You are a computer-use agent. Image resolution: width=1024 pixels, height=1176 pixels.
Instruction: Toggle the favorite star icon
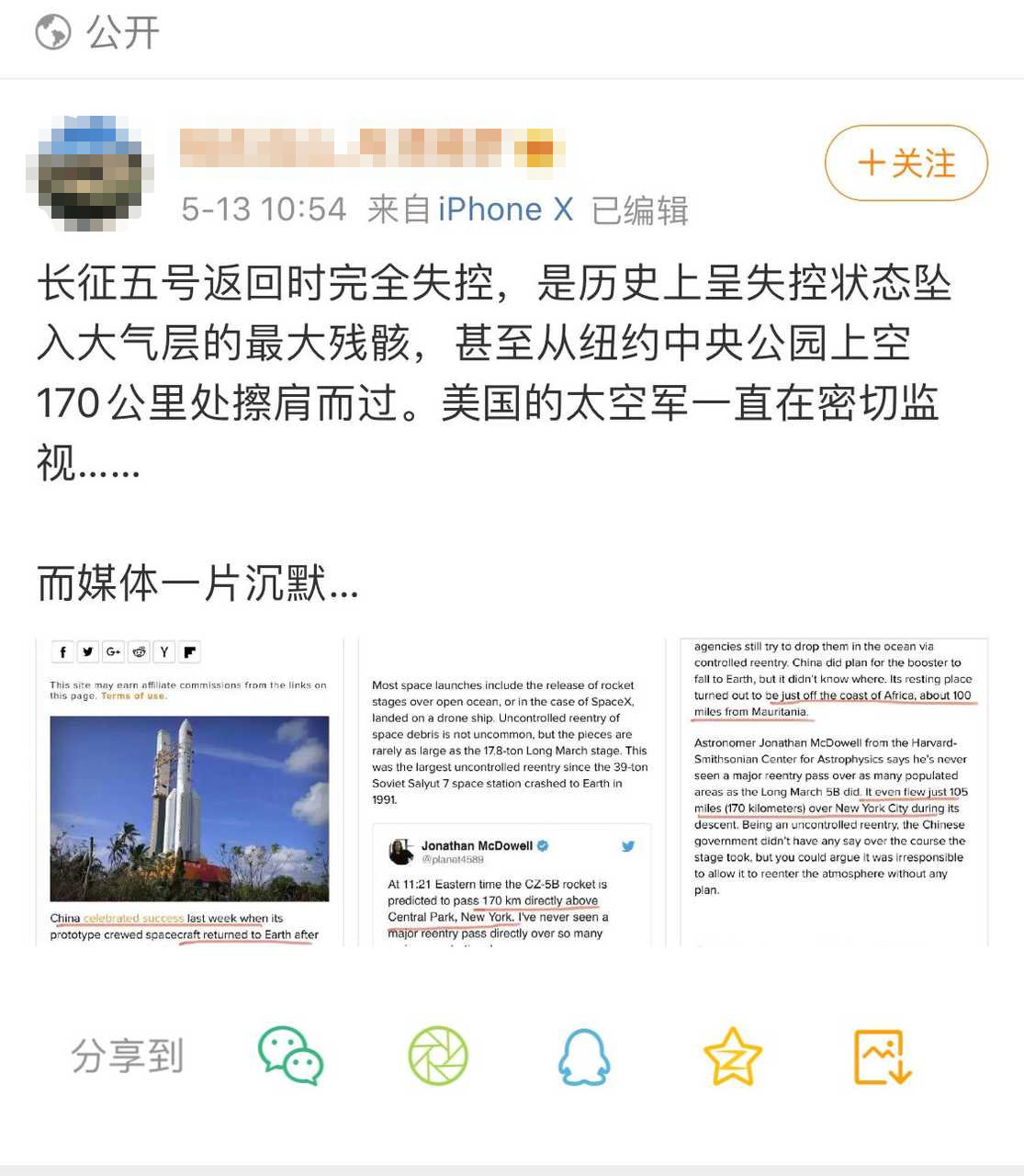[x=731, y=1057]
